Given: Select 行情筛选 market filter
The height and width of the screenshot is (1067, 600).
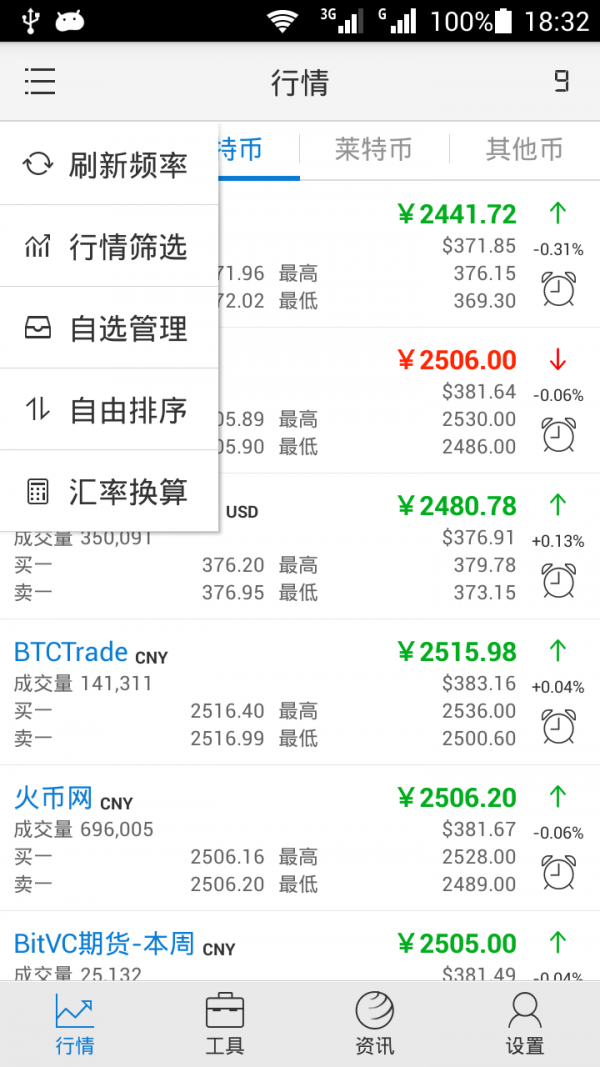Looking at the screenshot, I should [109, 246].
